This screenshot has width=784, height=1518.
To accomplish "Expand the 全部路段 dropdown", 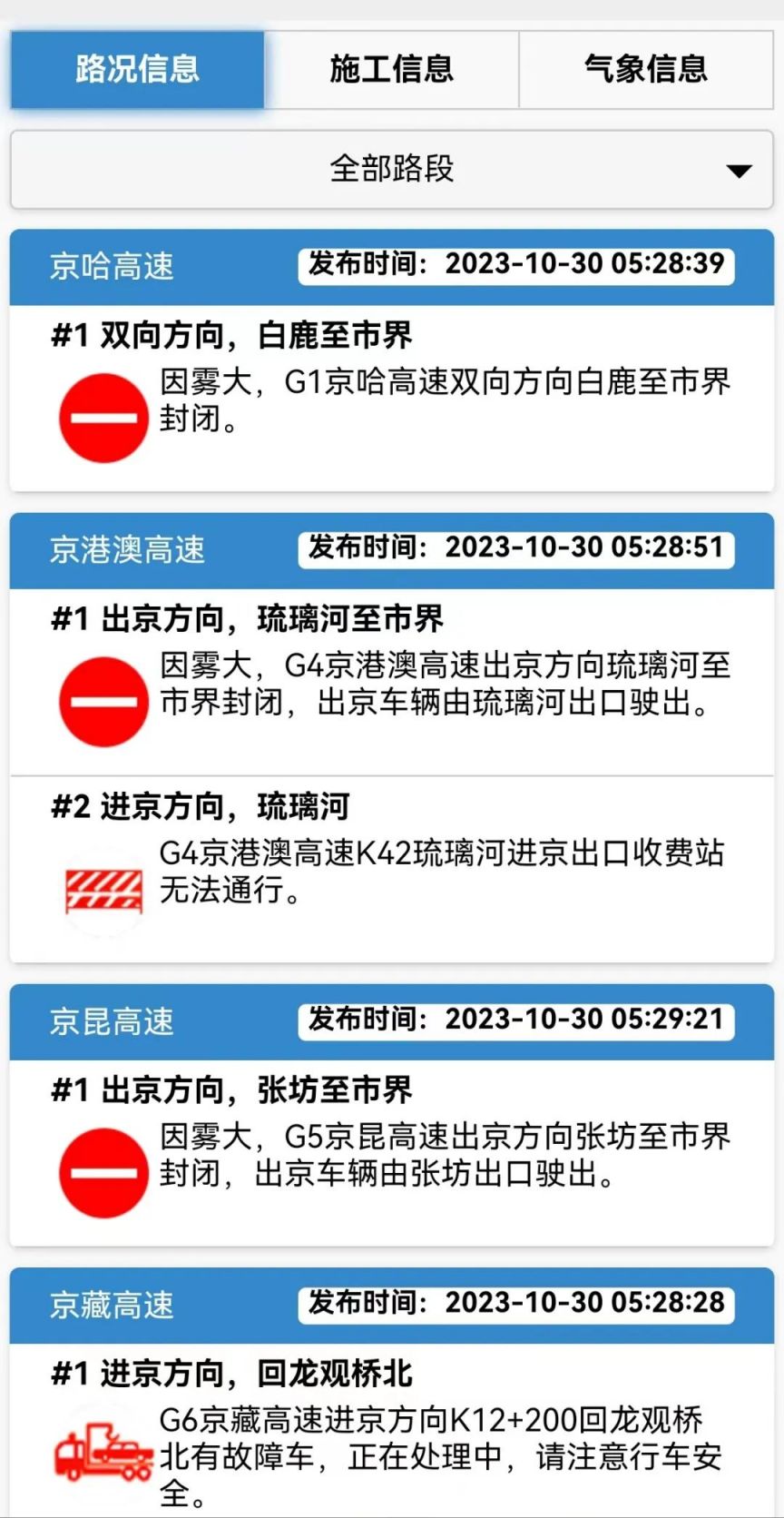I will [391, 170].
